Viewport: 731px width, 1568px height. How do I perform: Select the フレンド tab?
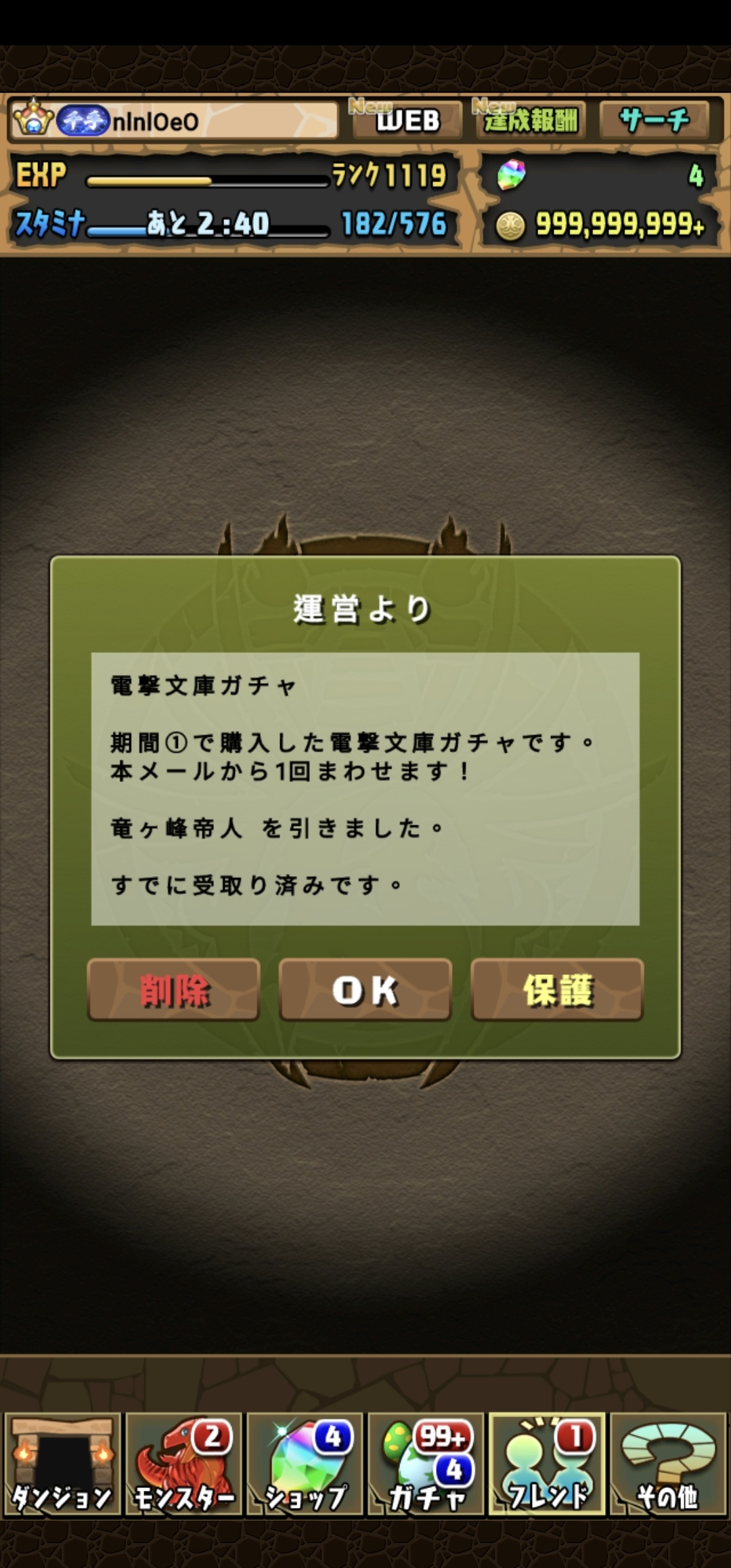[547, 1464]
